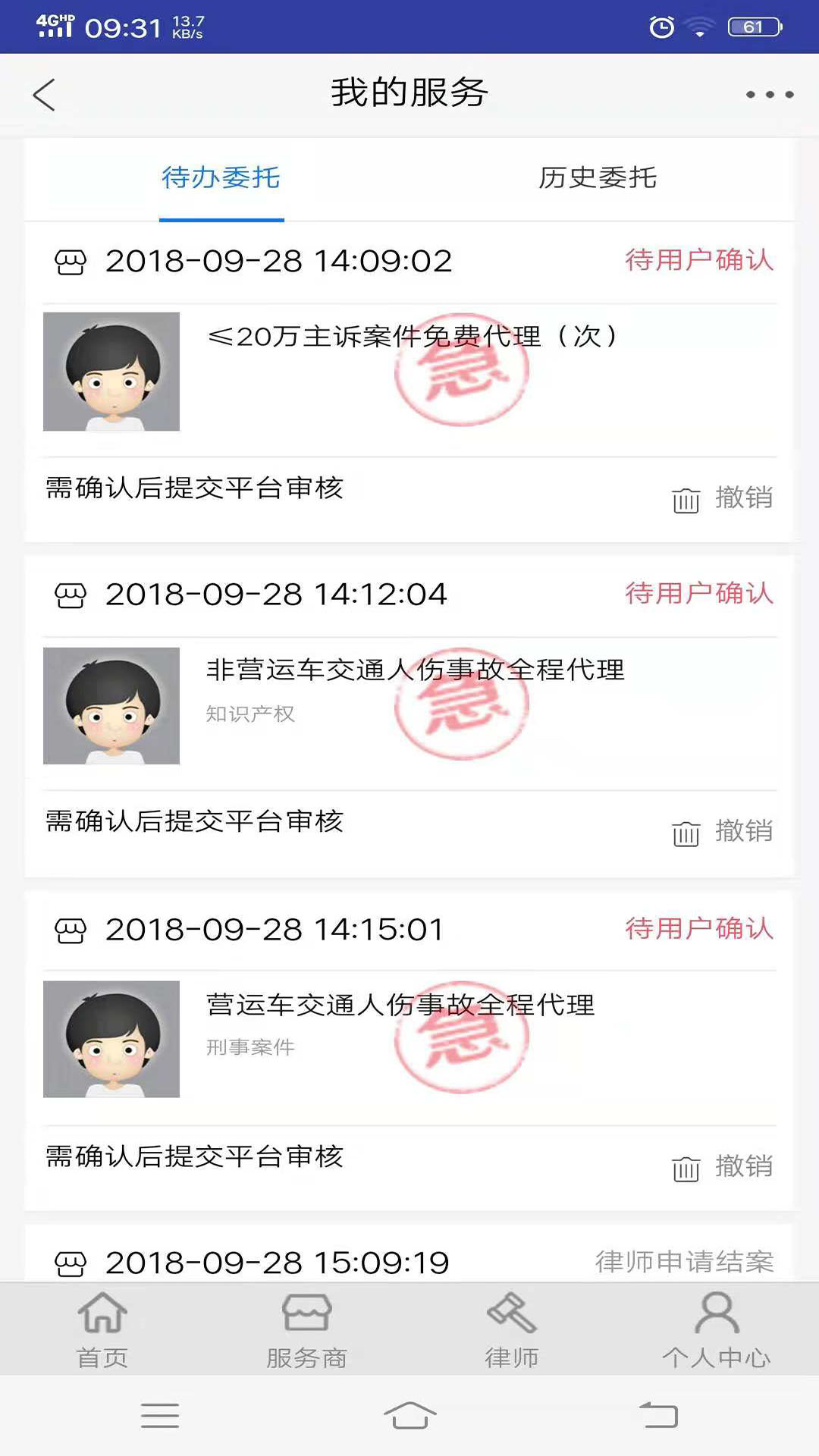Open the ≤20万主诉案件免费代理 order

click(412, 337)
